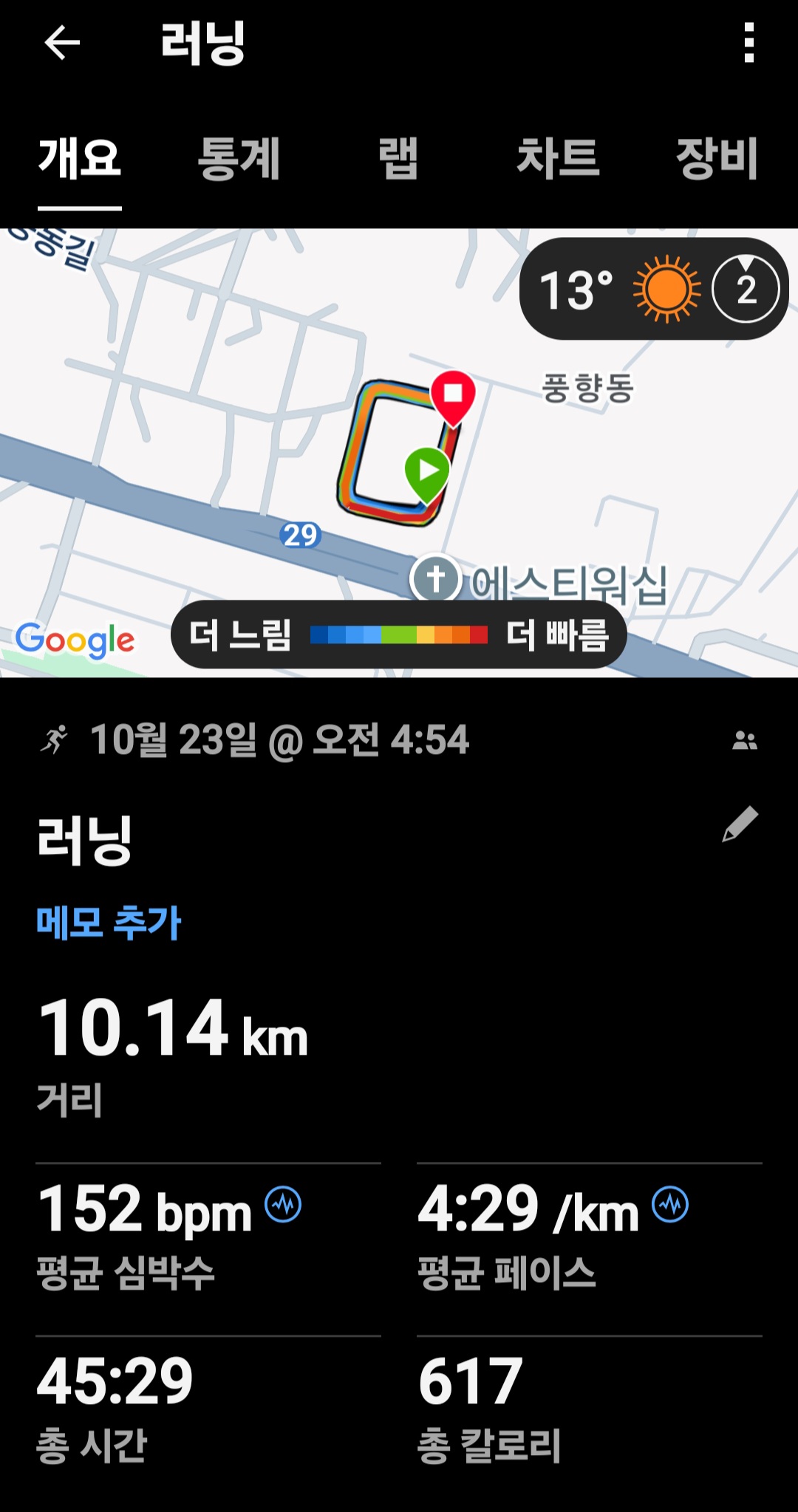Open the 13° weather details badge

[654, 289]
